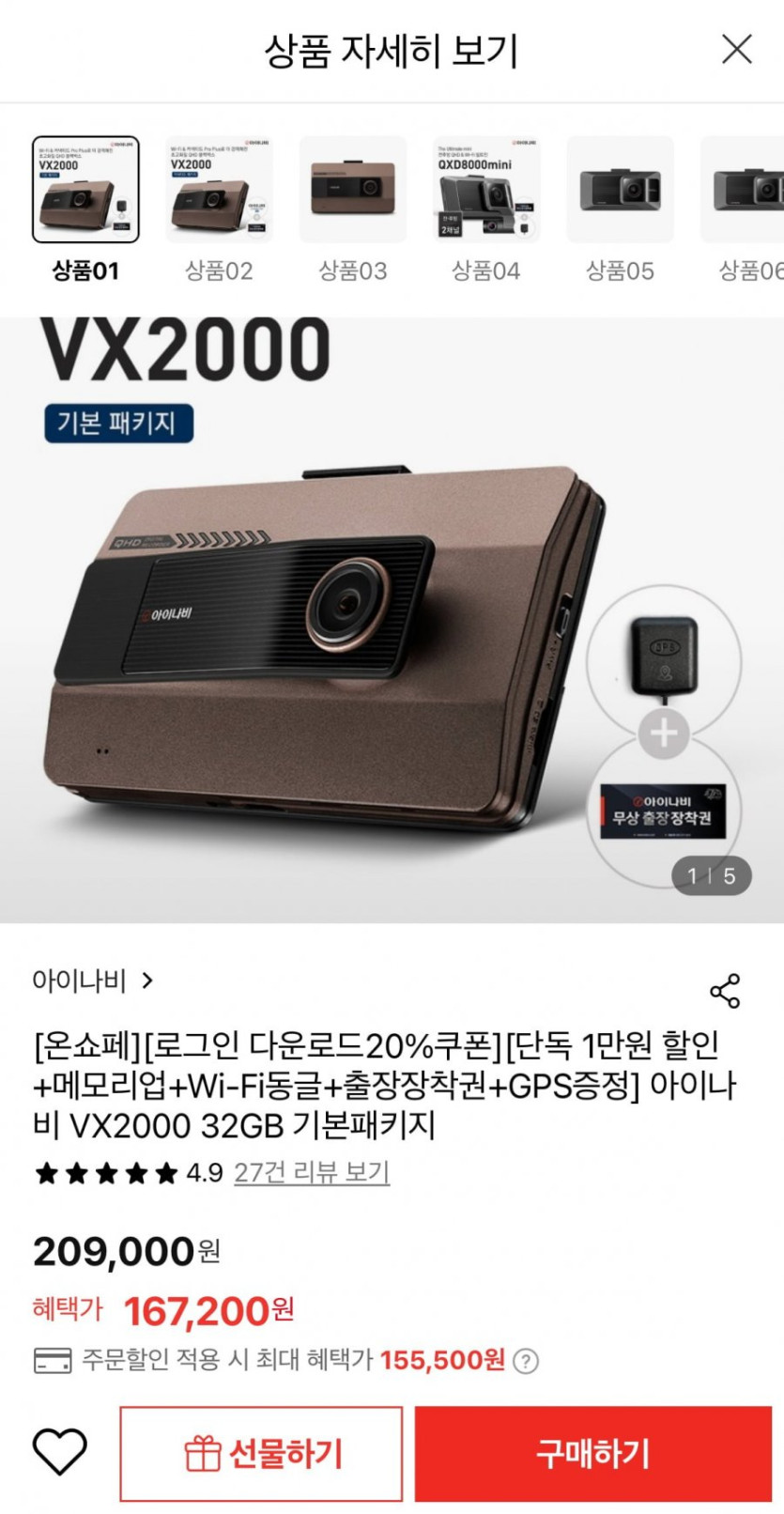The height and width of the screenshot is (1514, 784).
Task: Open the 아이나비 brand page
Action: [92, 981]
